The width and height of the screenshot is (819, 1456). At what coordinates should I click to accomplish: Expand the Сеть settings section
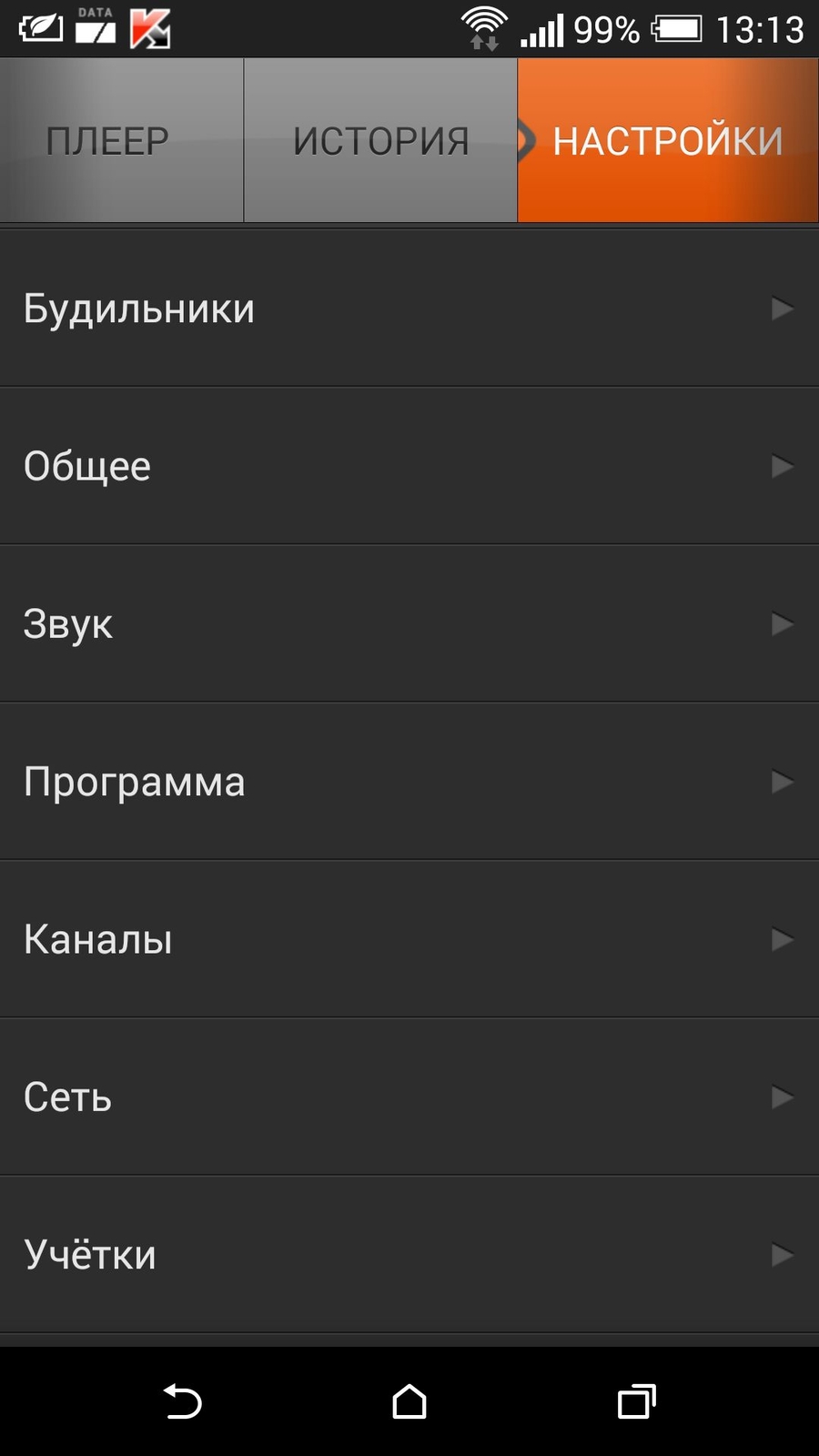coord(409,1097)
